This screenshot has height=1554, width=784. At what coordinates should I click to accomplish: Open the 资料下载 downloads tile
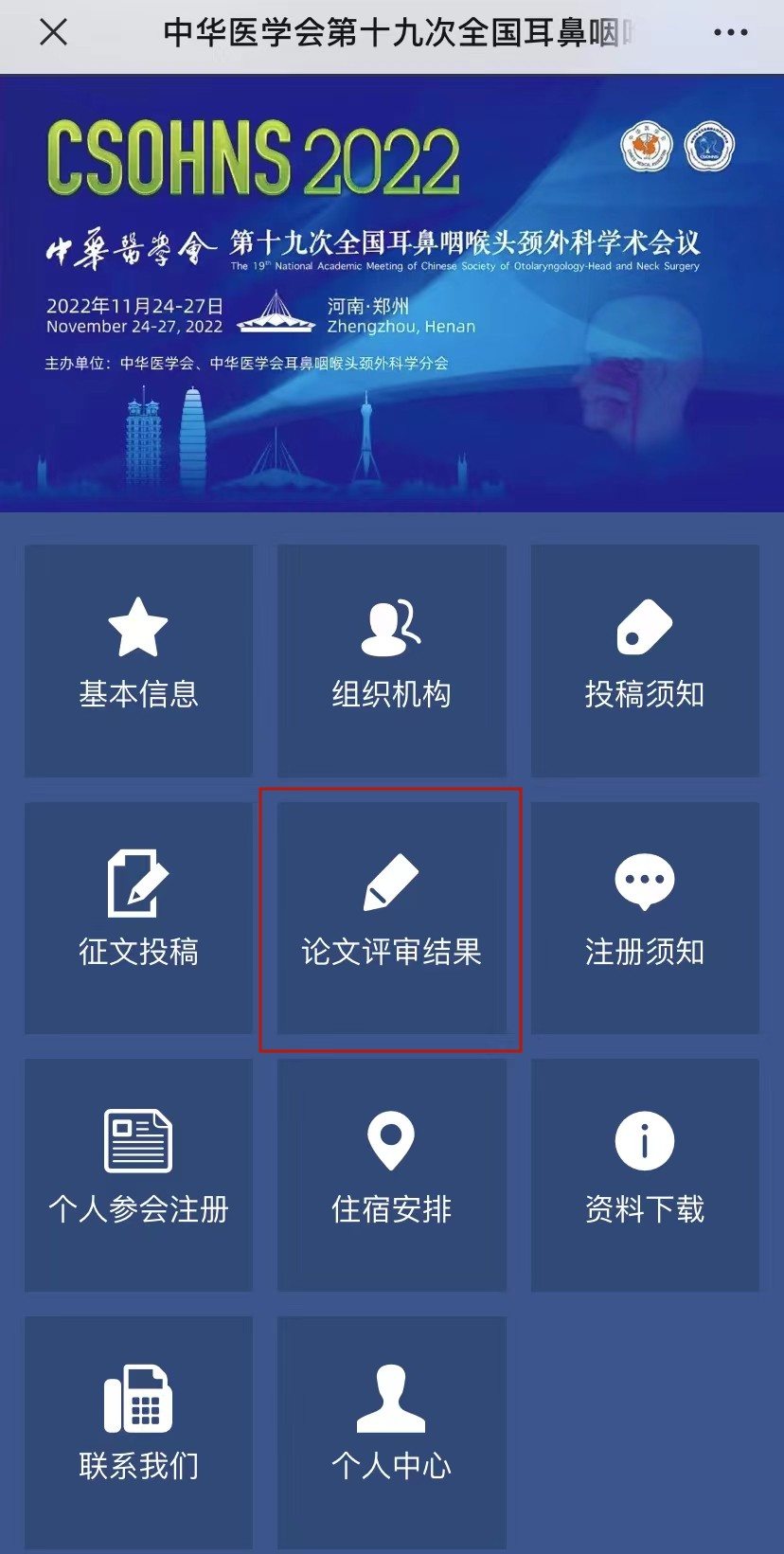click(645, 1174)
